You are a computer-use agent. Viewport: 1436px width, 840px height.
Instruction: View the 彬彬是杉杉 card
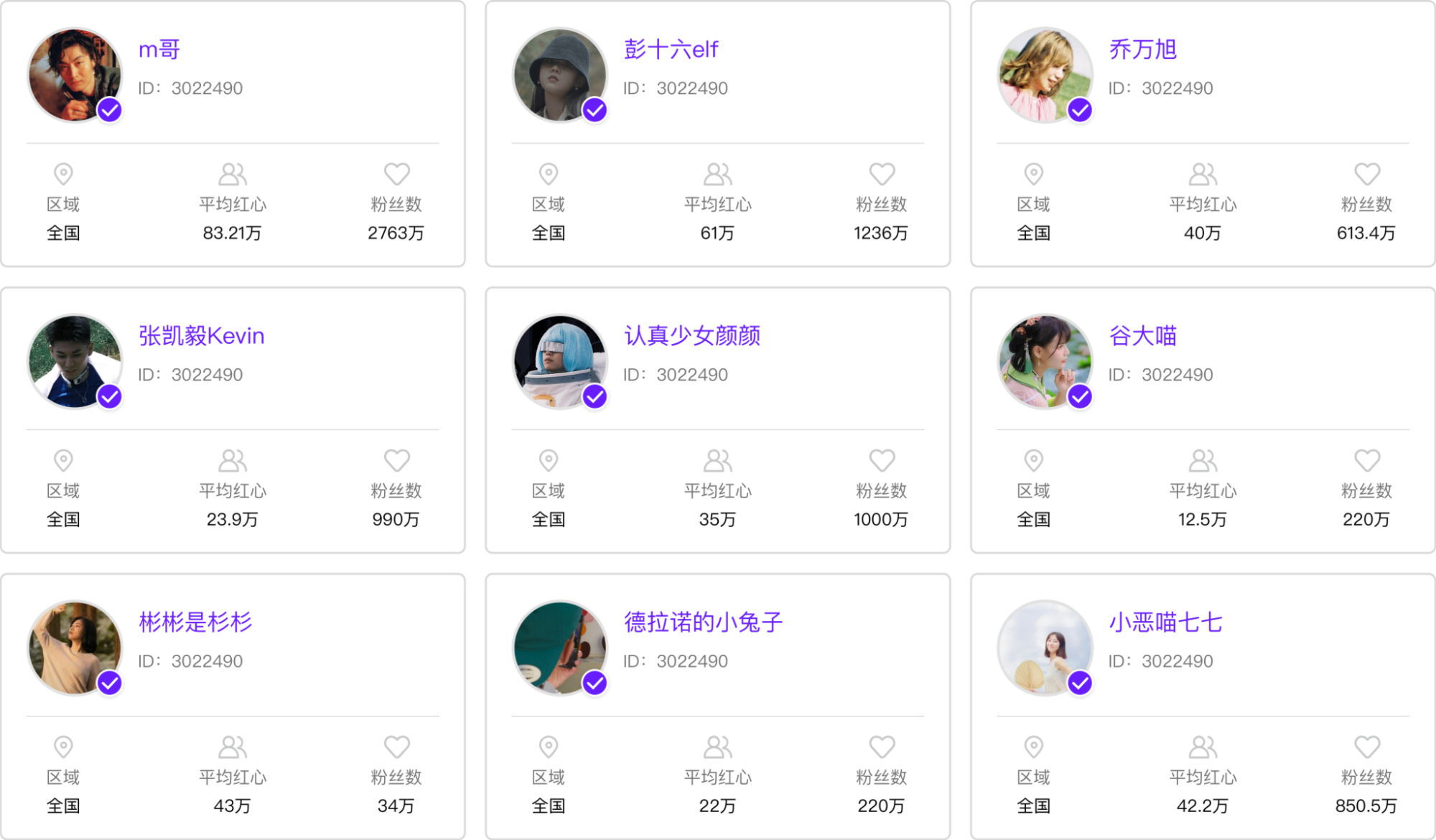click(x=233, y=706)
